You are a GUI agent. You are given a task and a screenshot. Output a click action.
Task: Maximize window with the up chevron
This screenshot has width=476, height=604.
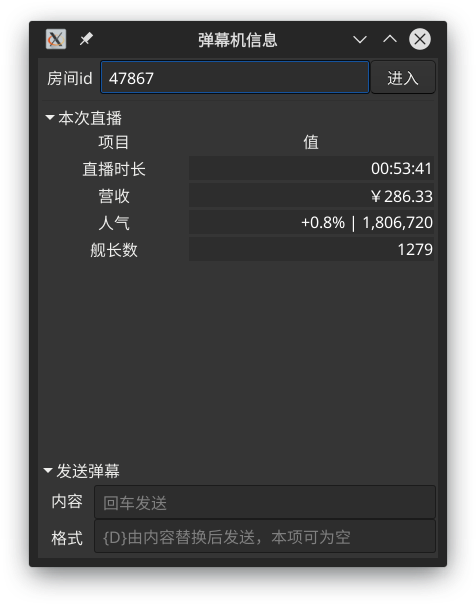point(390,39)
